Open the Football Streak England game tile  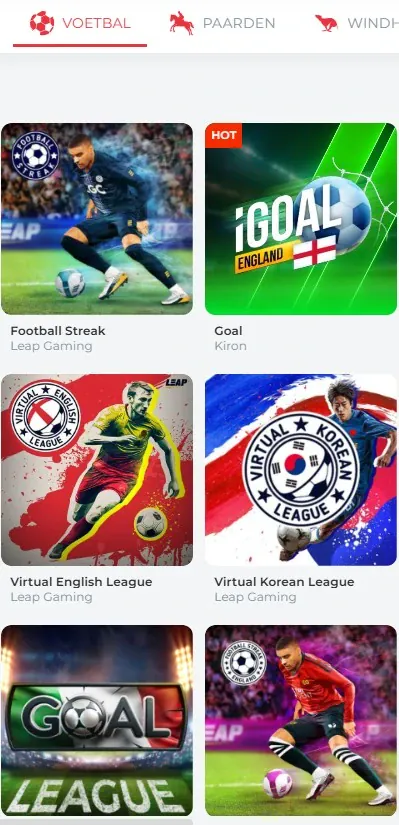click(x=301, y=720)
